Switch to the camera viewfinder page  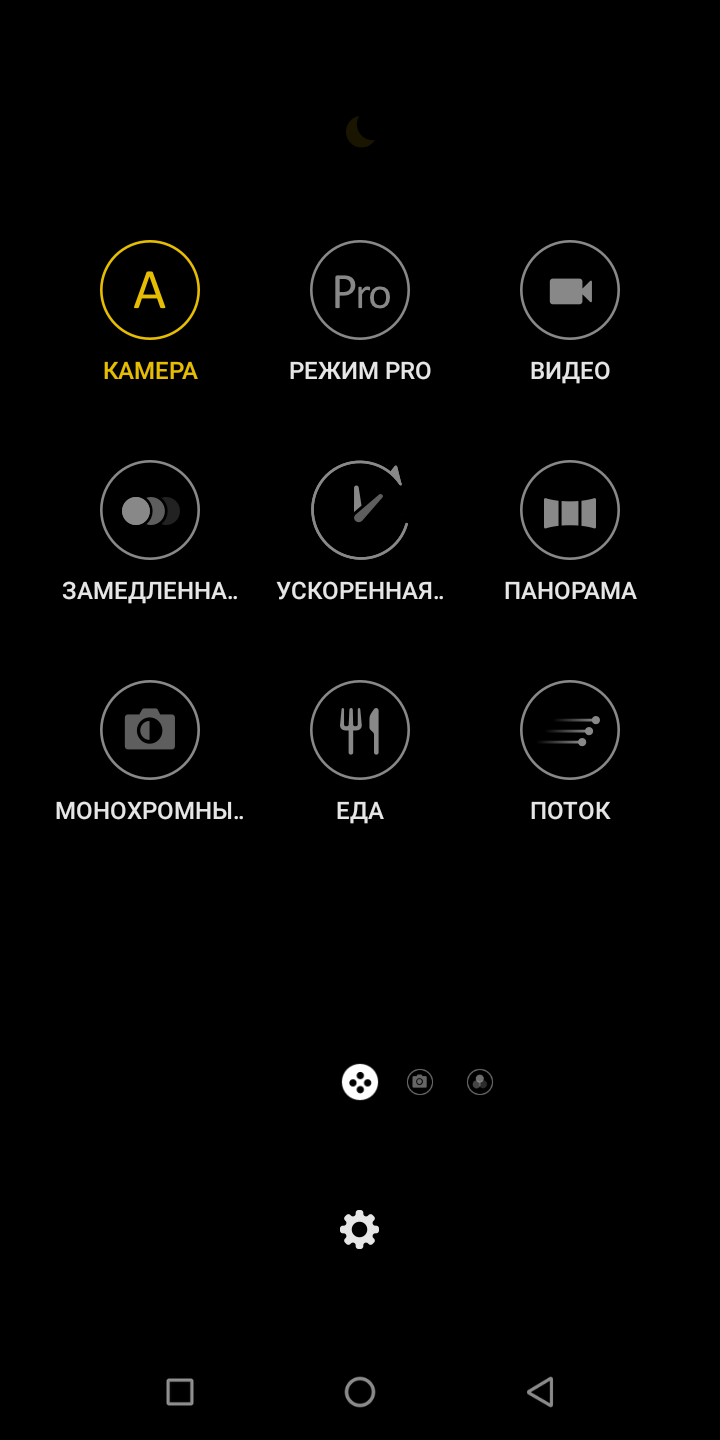click(x=420, y=1082)
